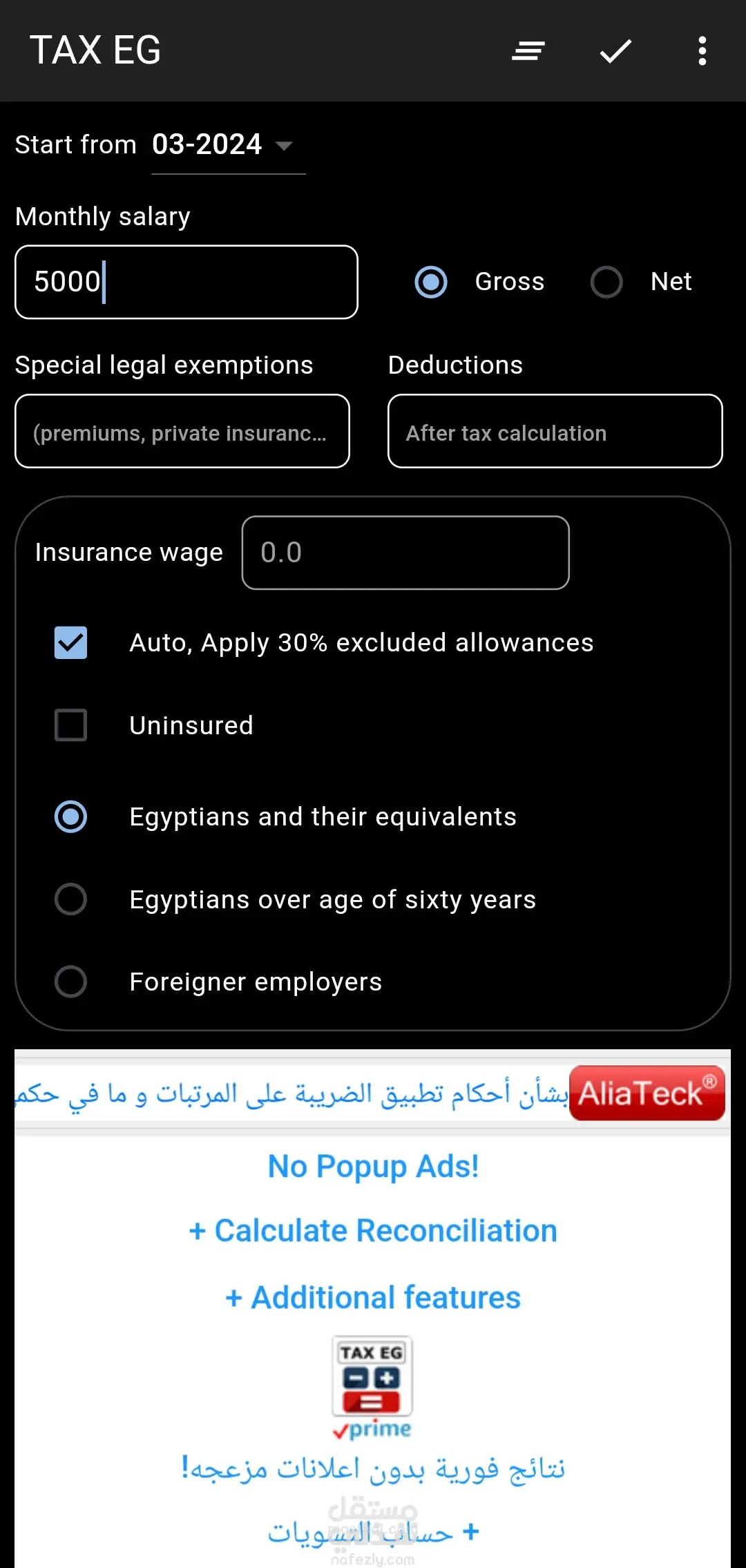The width and height of the screenshot is (746, 1568).
Task: Tap the checkmark to calculate tax
Action: click(x=615, y=51)
